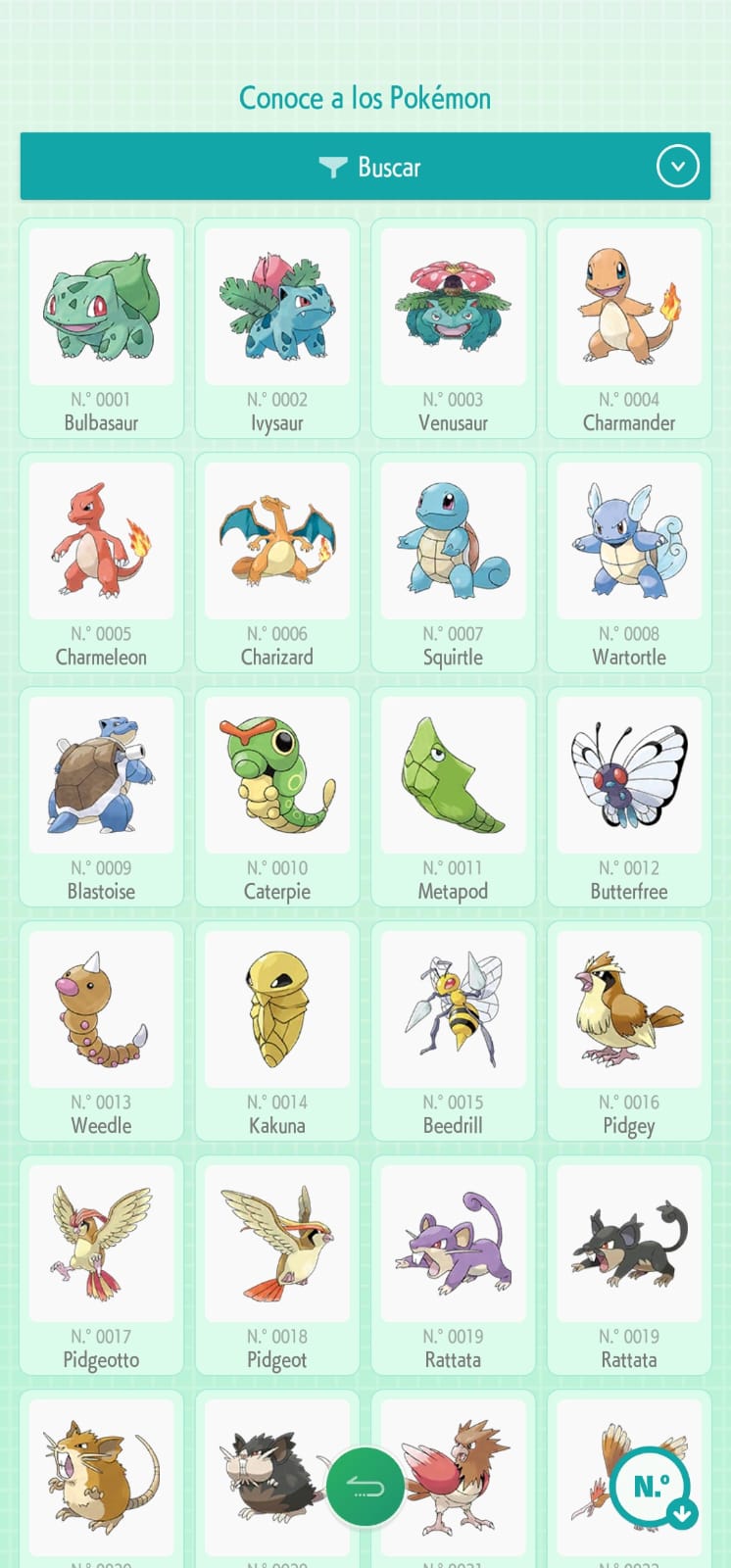The image size is (731, 1568).
Task: Open Bulbasaur's Pokédex entry
Action: [101, 327]
